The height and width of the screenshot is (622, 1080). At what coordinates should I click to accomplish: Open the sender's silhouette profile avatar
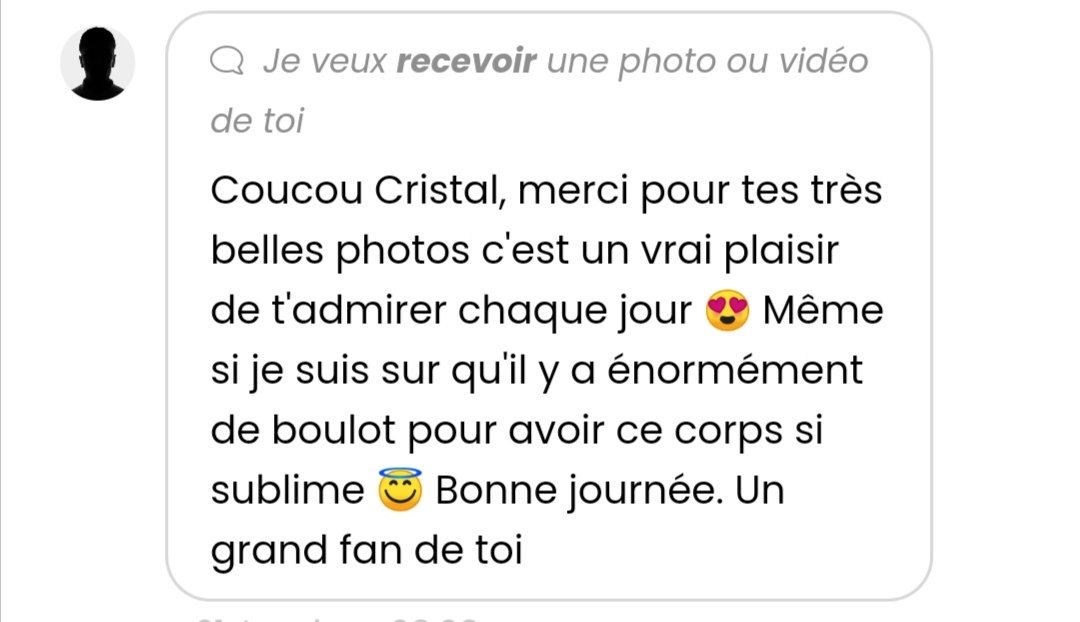98,64
